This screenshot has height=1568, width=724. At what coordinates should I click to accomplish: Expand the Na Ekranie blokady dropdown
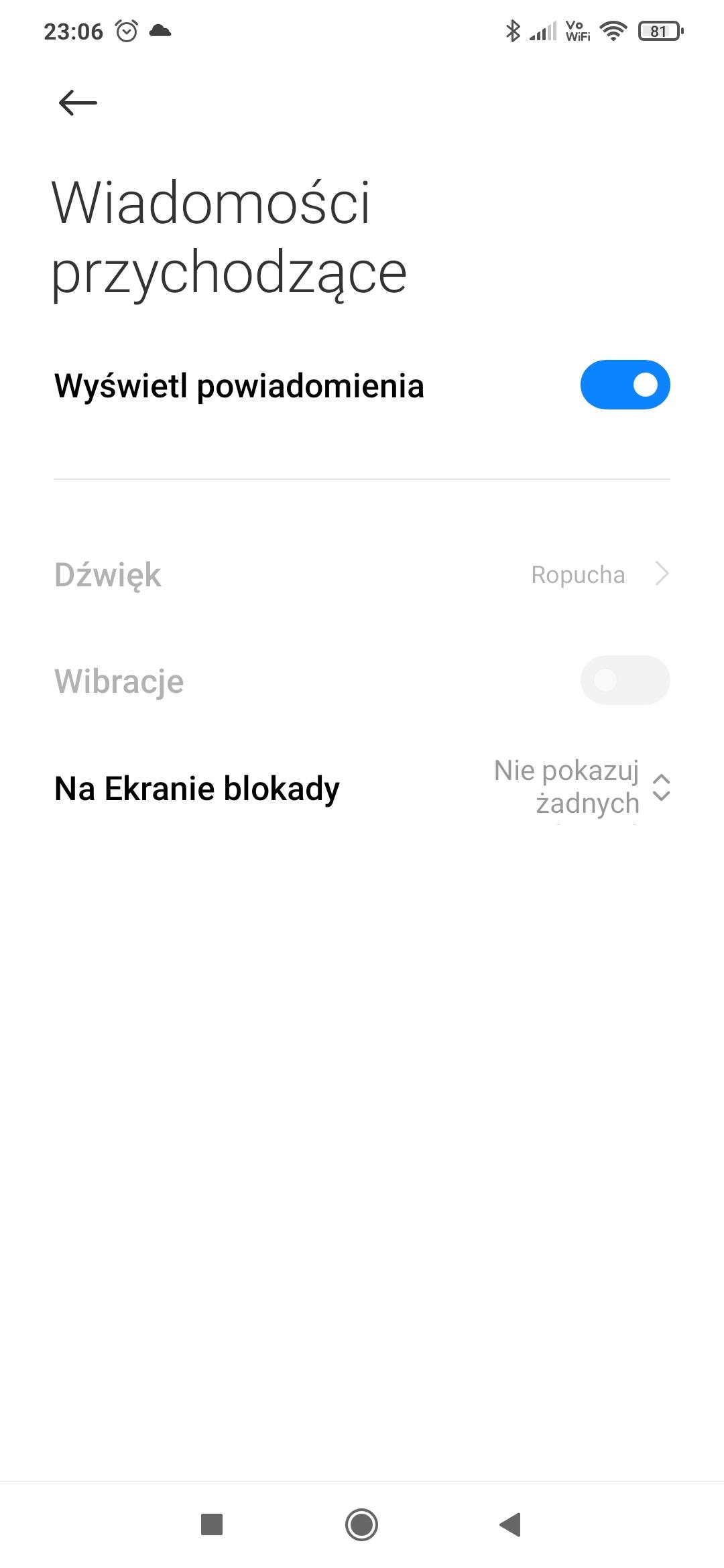point(582,787)
